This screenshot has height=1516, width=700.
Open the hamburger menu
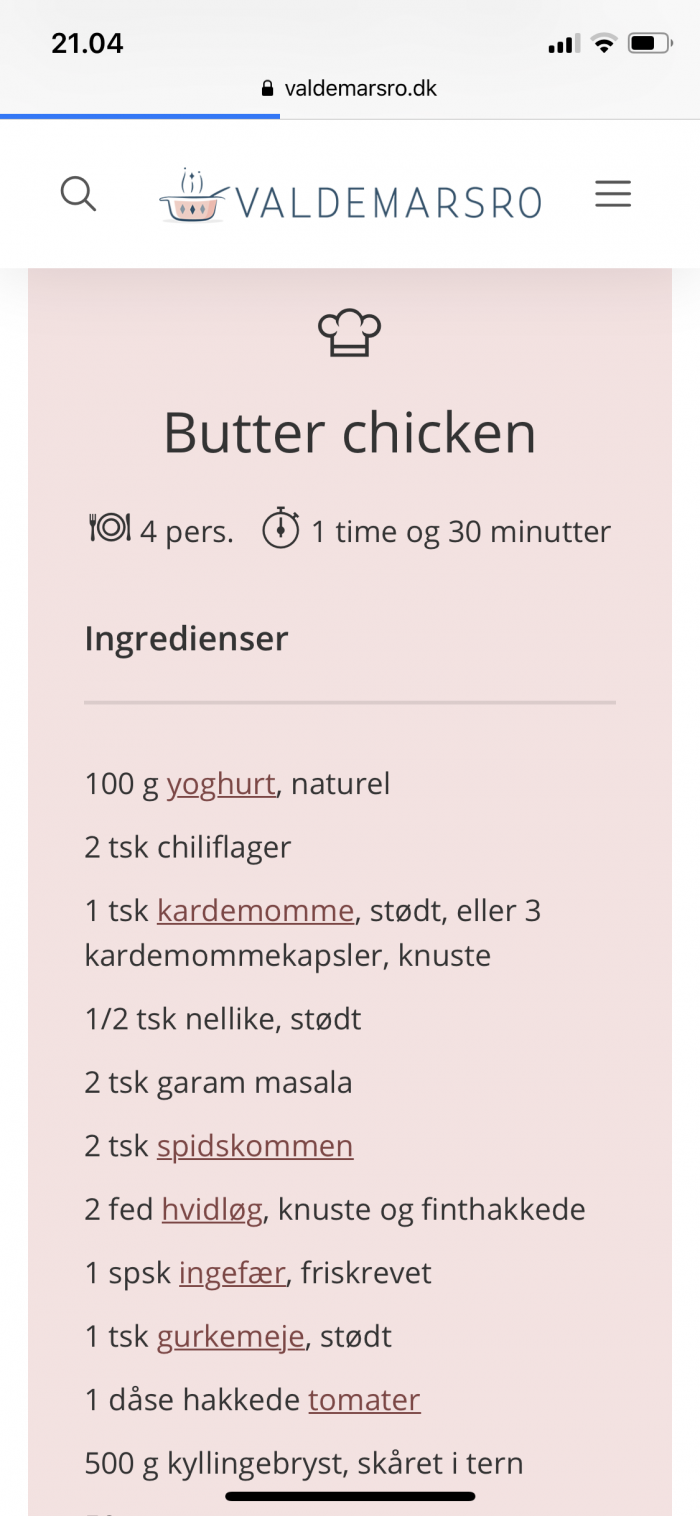[x=613, y=193]
